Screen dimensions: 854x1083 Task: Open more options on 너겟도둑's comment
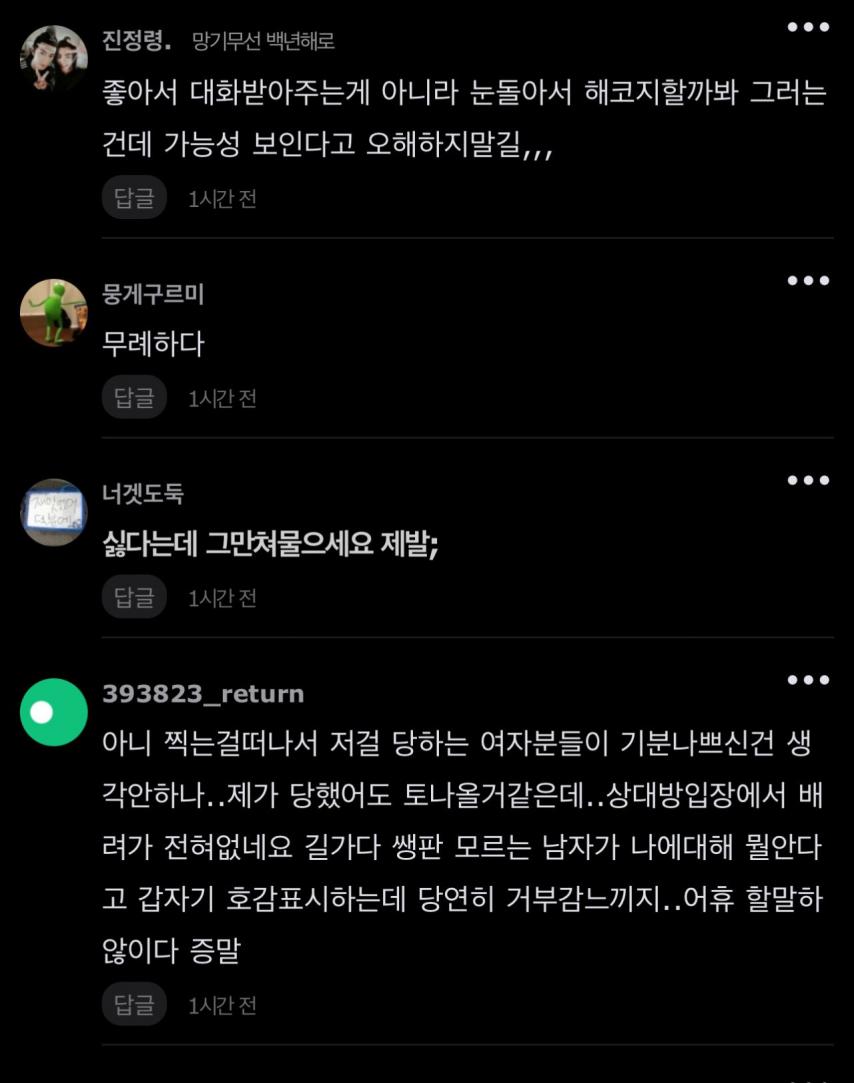[808, 481]
